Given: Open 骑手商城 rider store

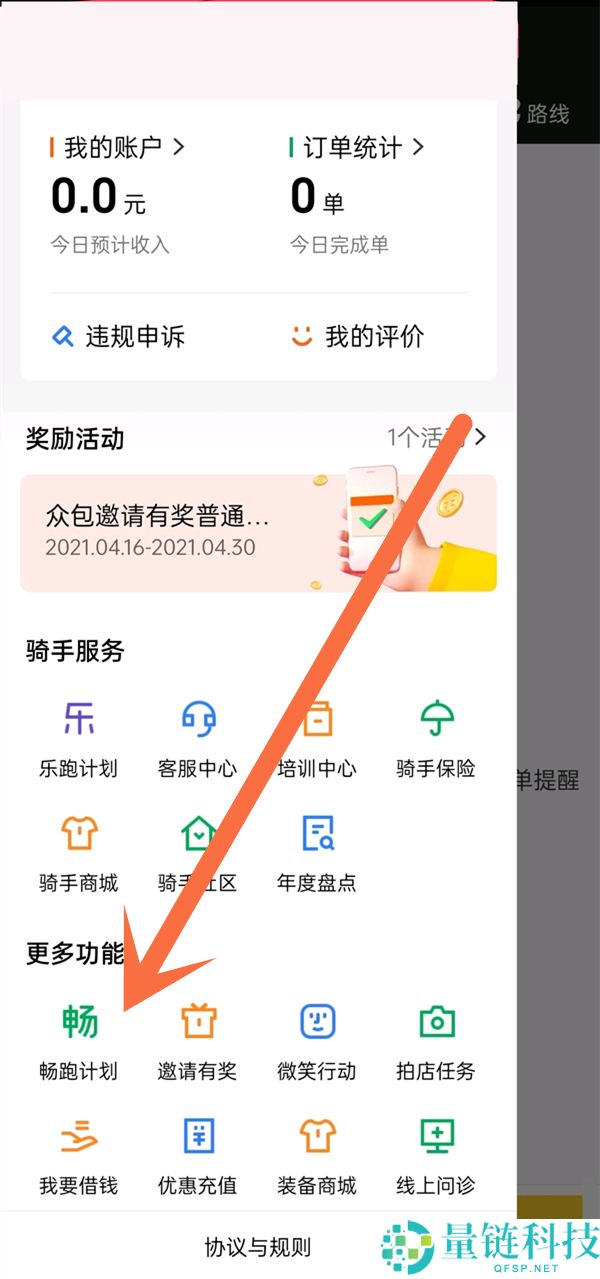Looking at the screenshot, I should tap(78, 853).
